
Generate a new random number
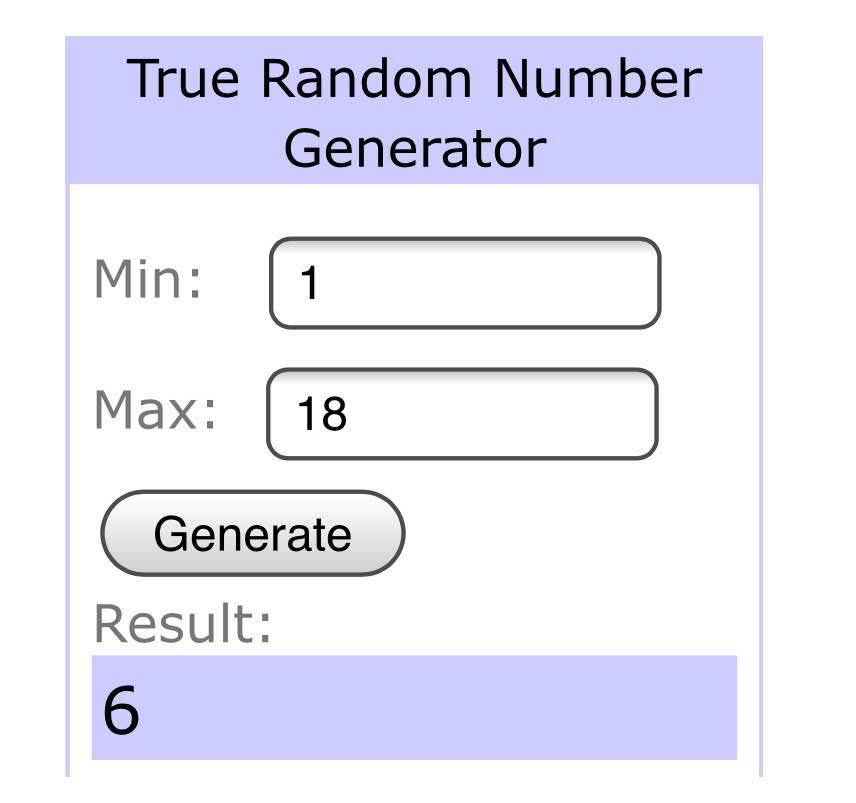252,534
